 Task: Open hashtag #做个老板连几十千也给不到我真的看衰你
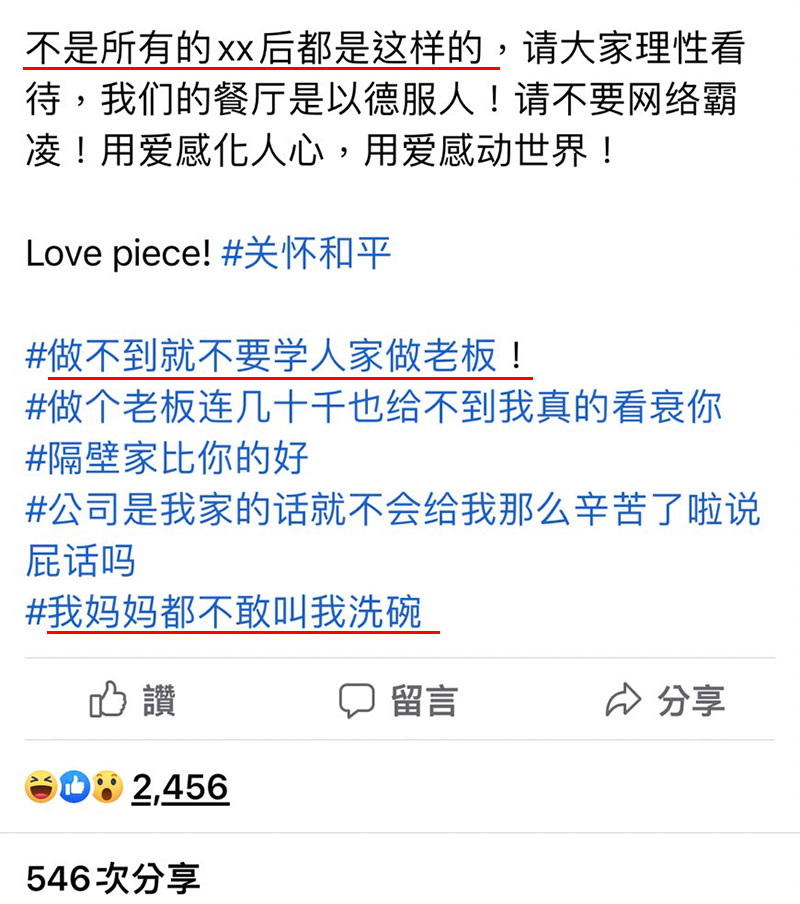pos(373,407)
